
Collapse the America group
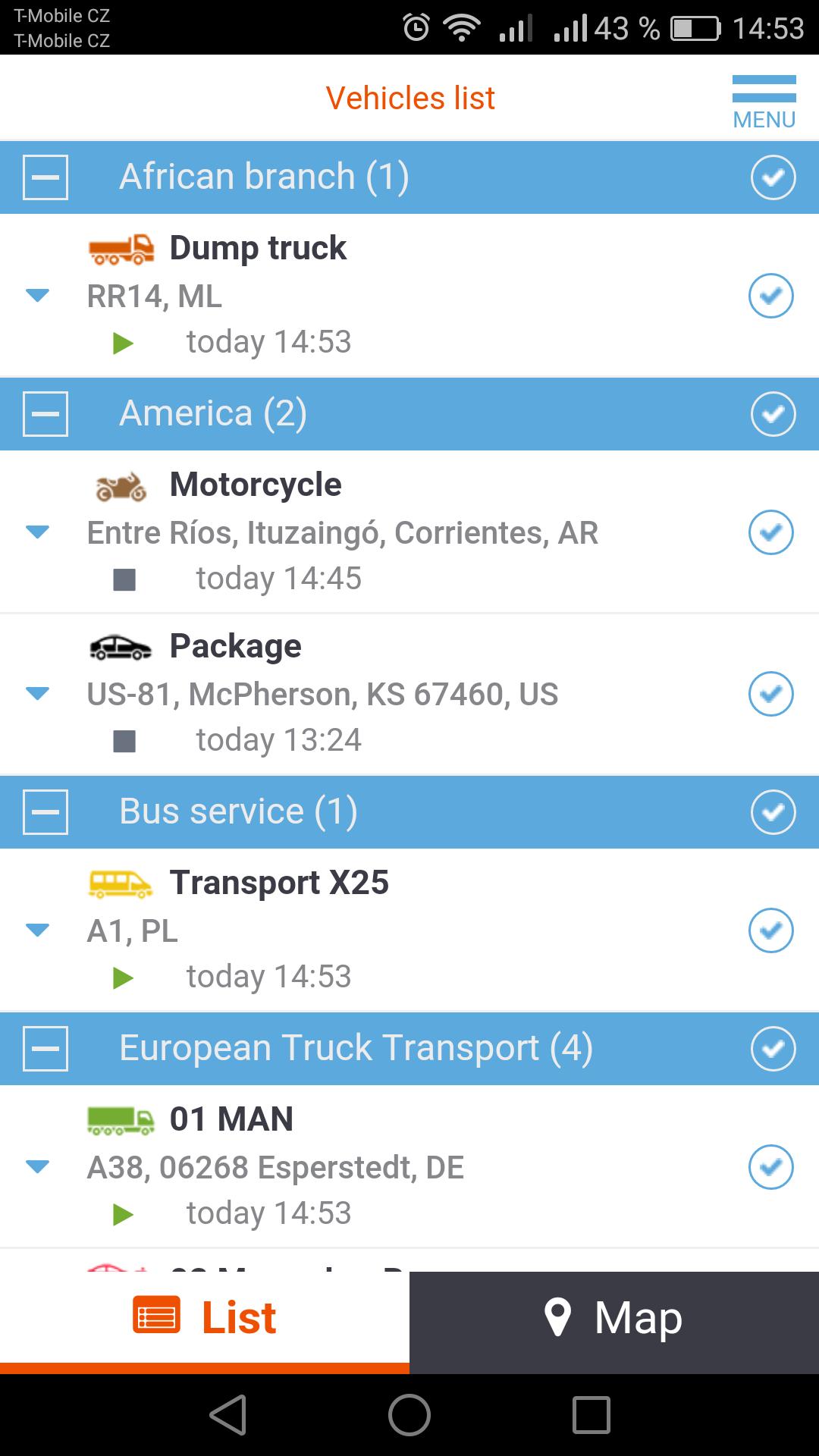point(45,414)
